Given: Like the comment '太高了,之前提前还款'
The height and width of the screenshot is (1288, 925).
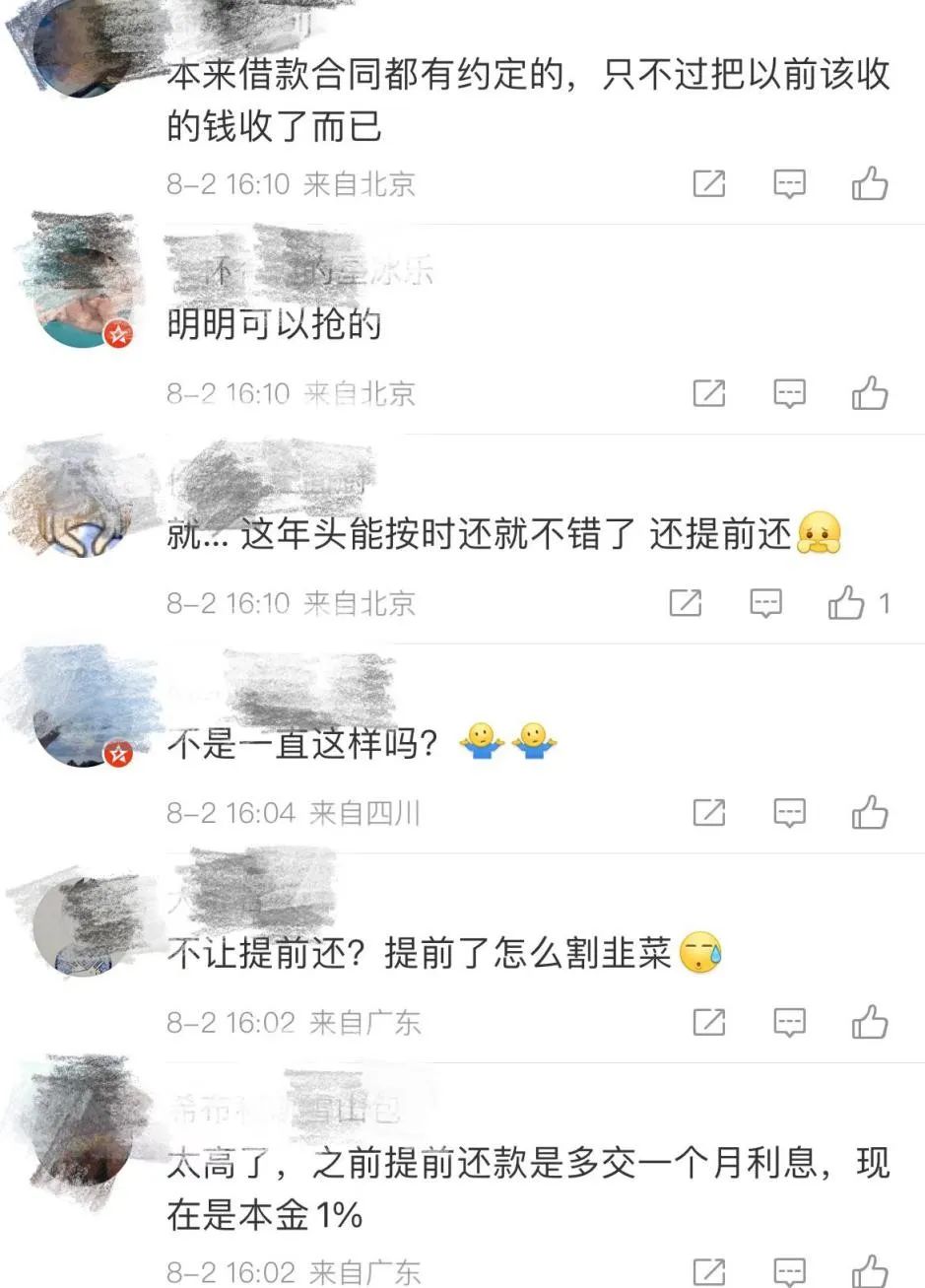Looking at the screenshot, I should (869, 1270).
